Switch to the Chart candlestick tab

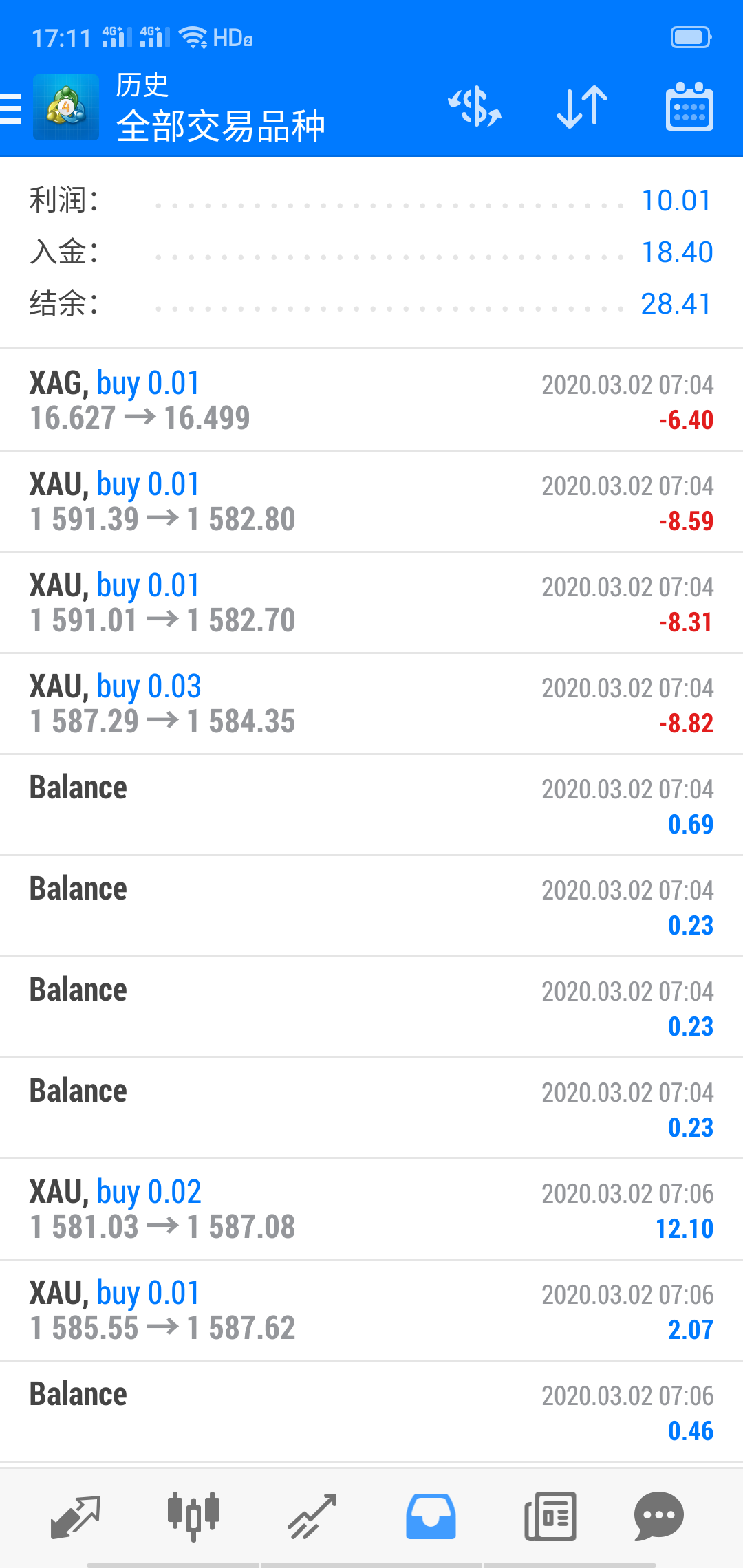[193, 1516]
